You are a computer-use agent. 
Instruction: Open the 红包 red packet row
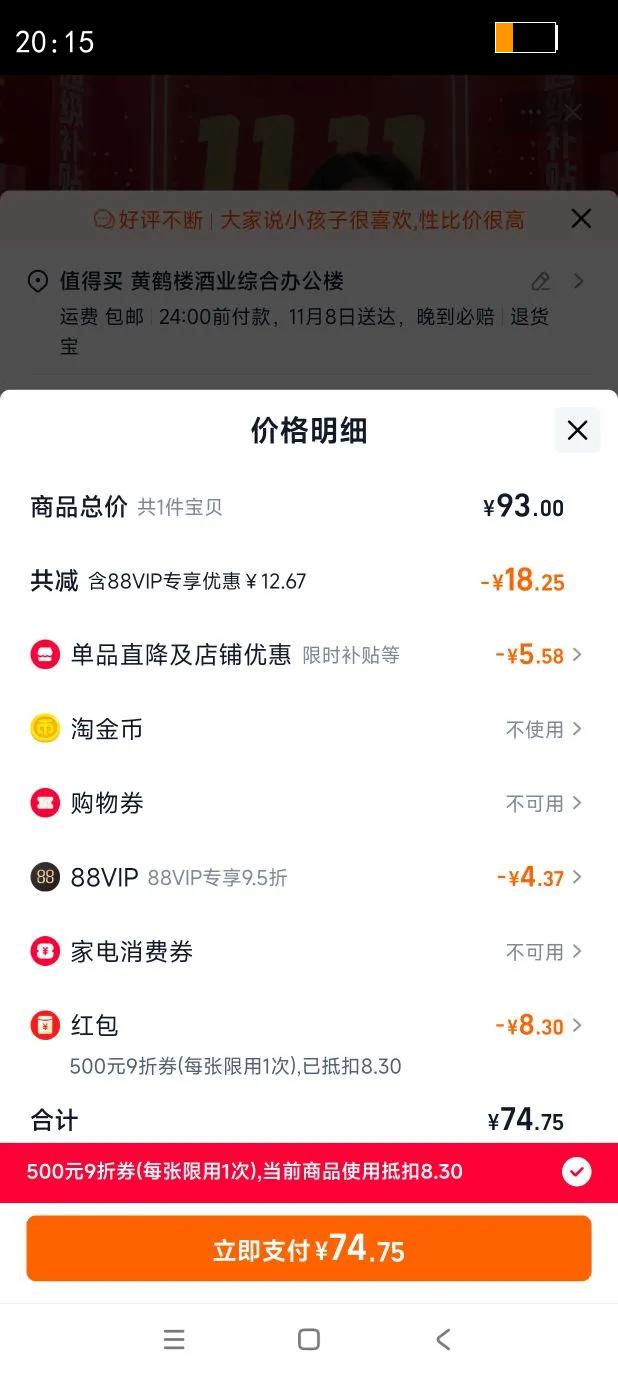point(306,1026)
